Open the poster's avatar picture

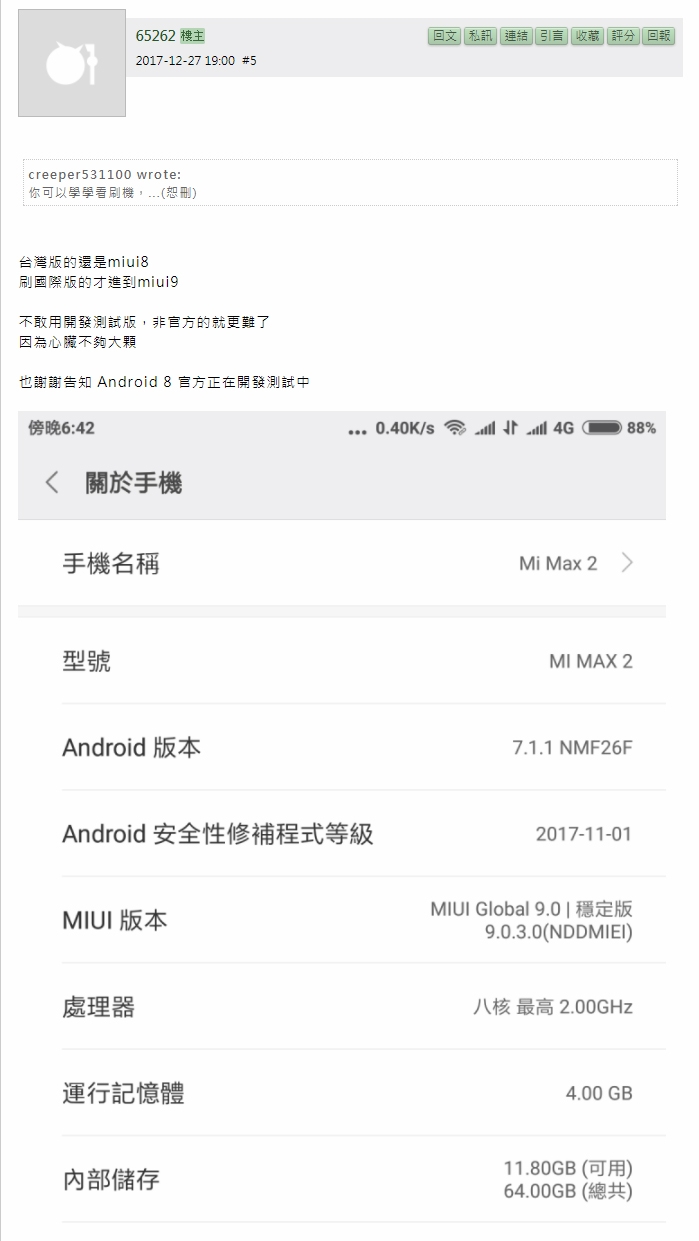(72, 63)
